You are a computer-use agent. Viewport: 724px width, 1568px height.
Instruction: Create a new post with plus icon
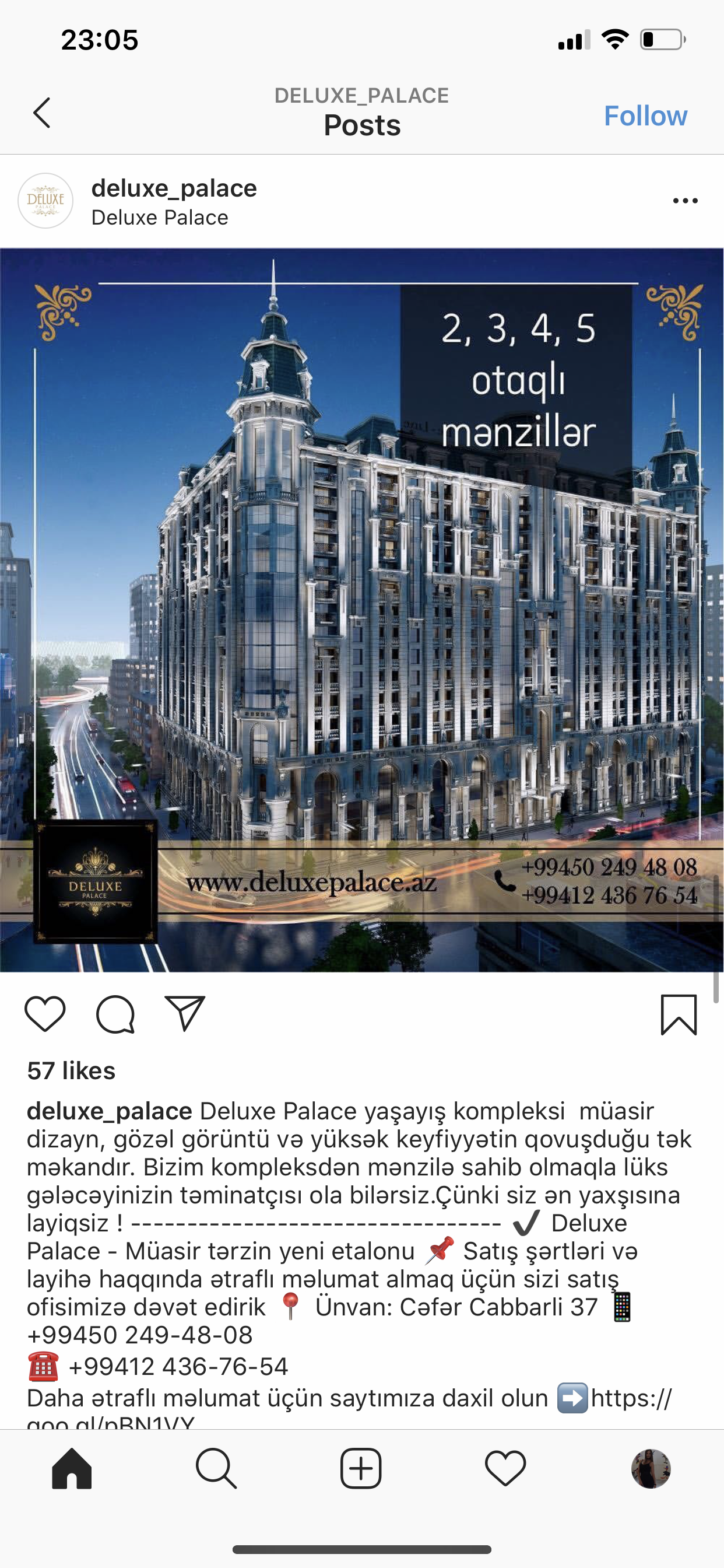361,1468
